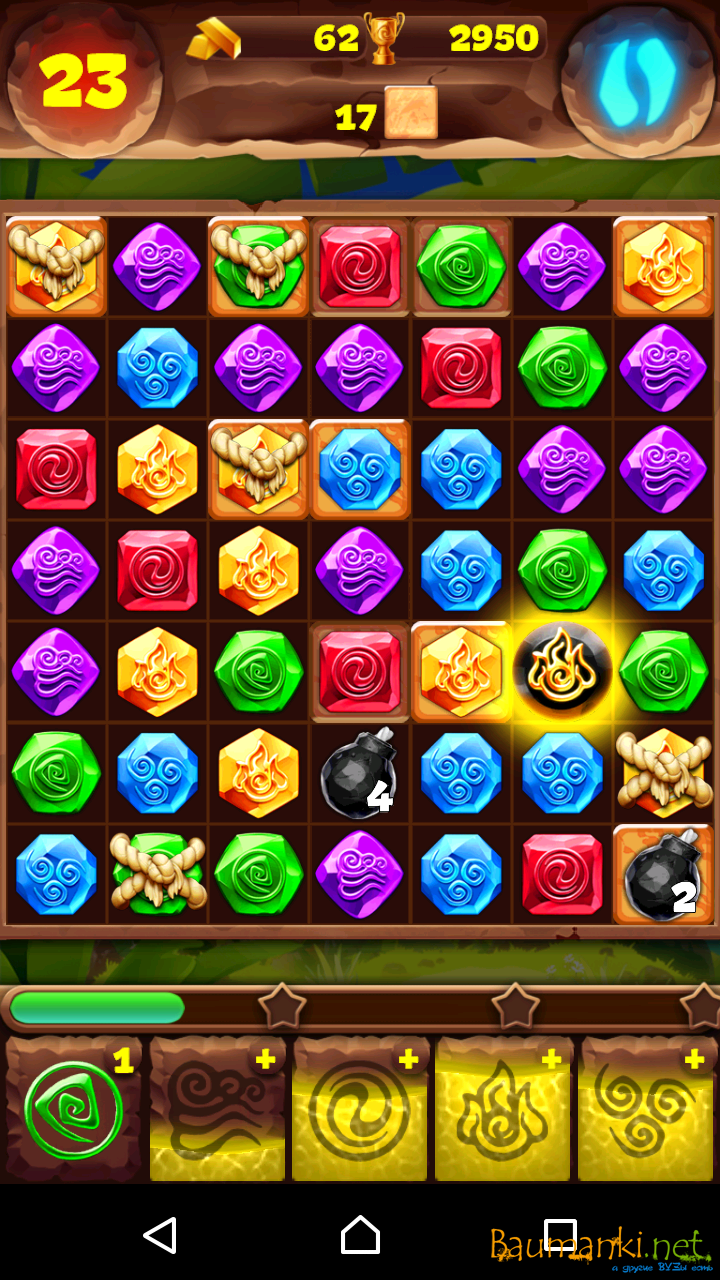
Task: Tap the glowing black fire gem
Action: 562,670
